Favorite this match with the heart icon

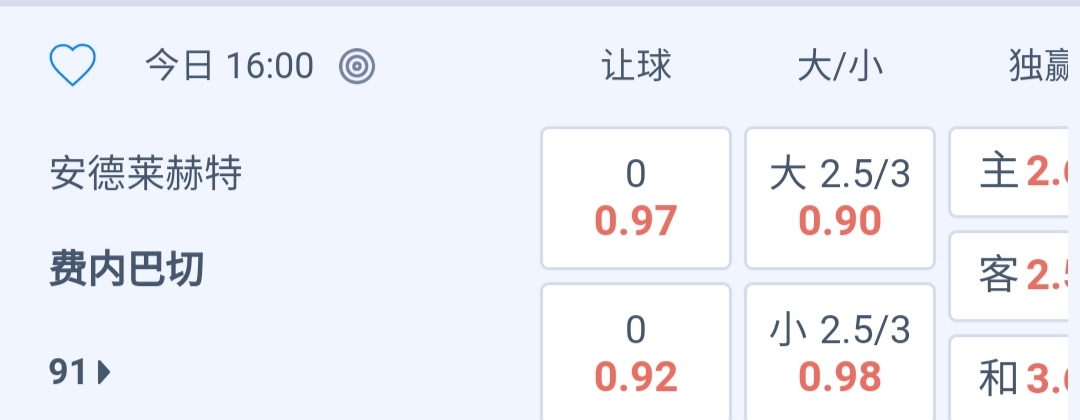(x=73, y=66)
